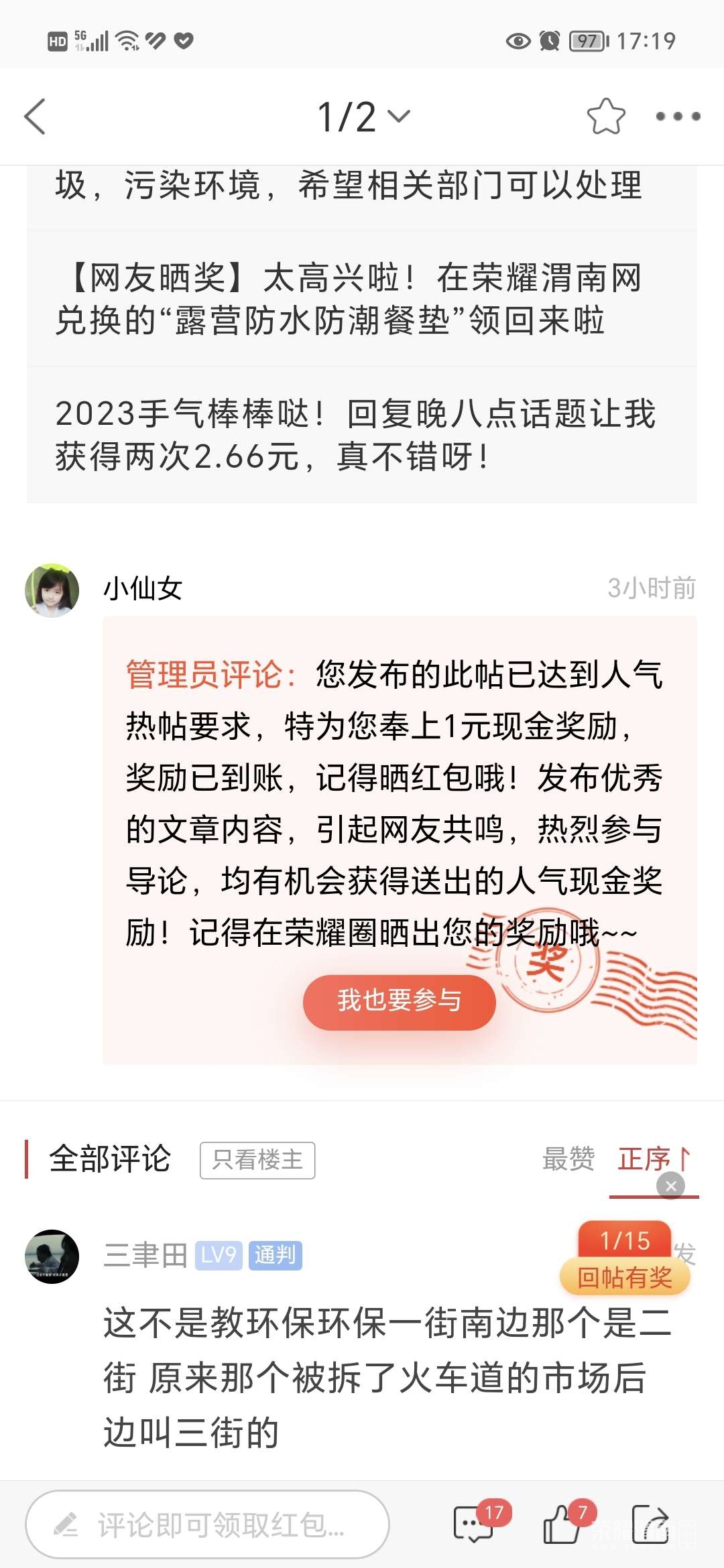724x1568 pixels.
Task: Go back using the top-left arrow
Action: [x=36, y=117]
